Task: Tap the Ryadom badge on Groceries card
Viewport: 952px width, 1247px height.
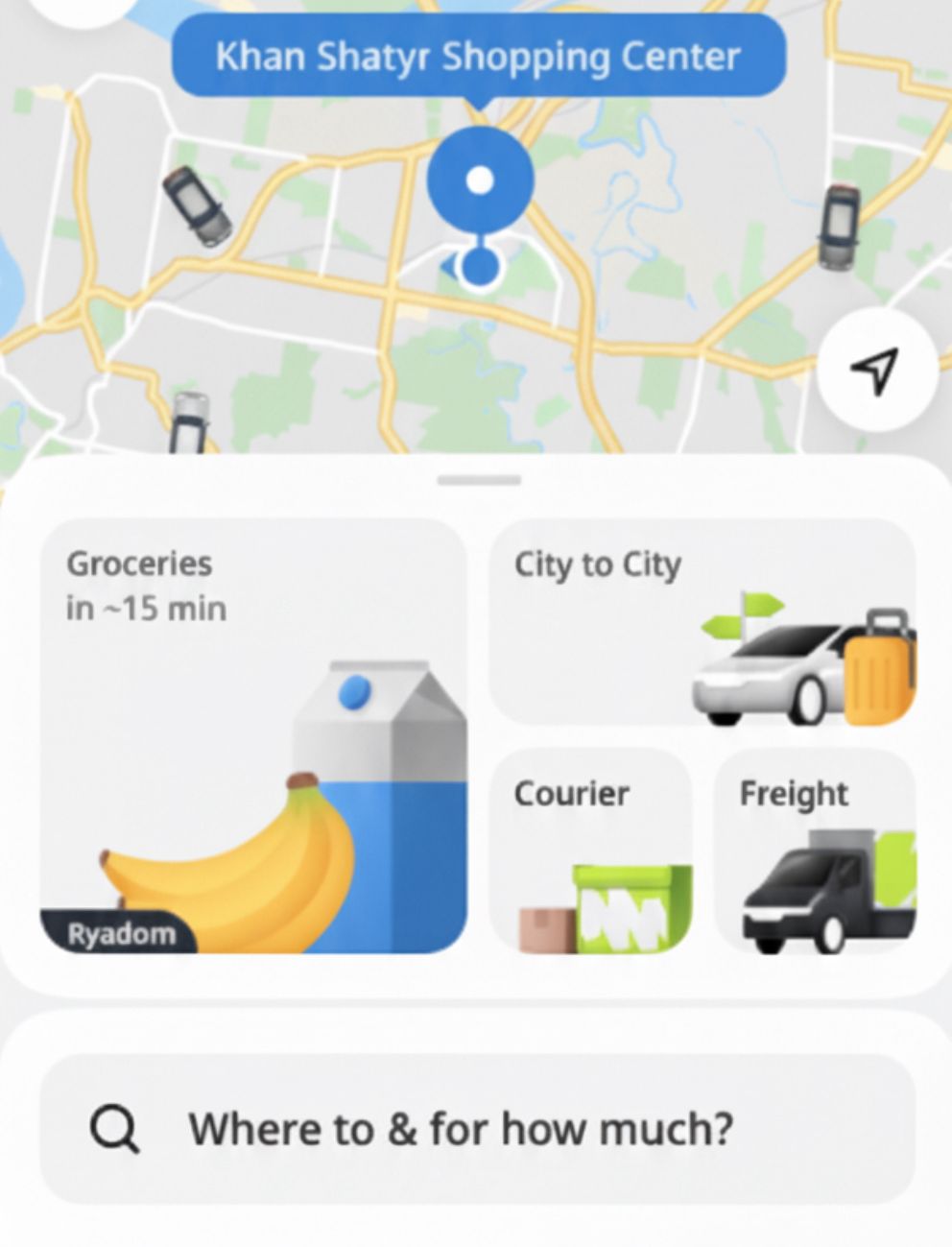Action: (x=119, y=931)
